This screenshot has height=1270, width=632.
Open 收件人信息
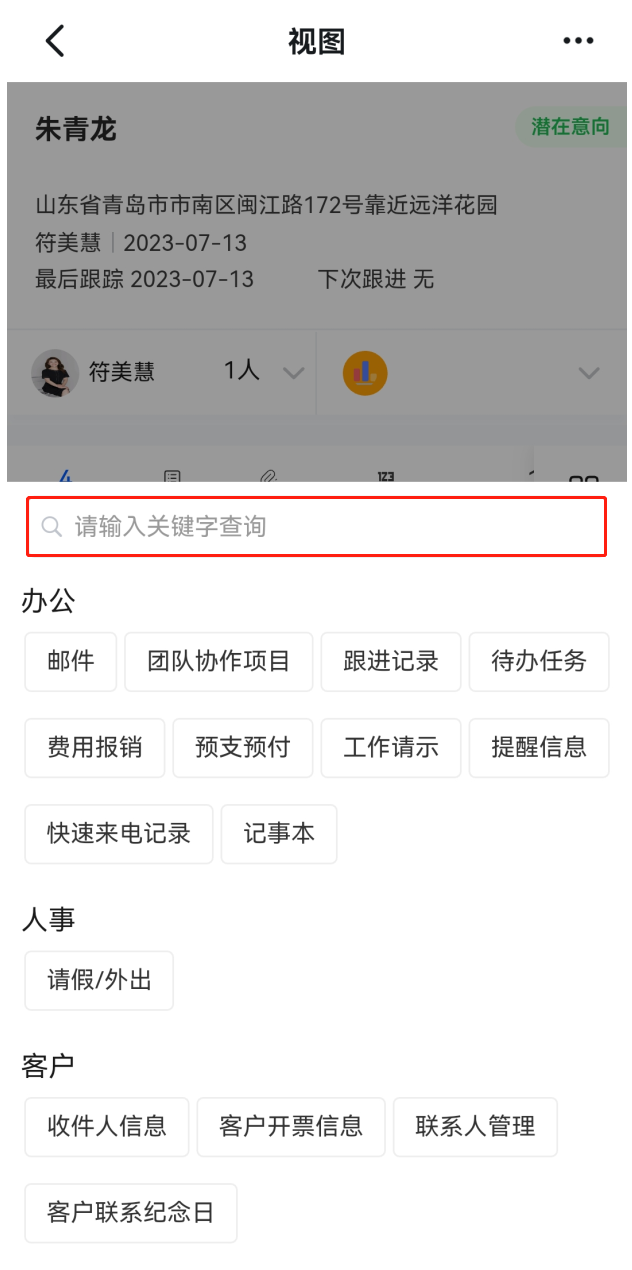107,1126
